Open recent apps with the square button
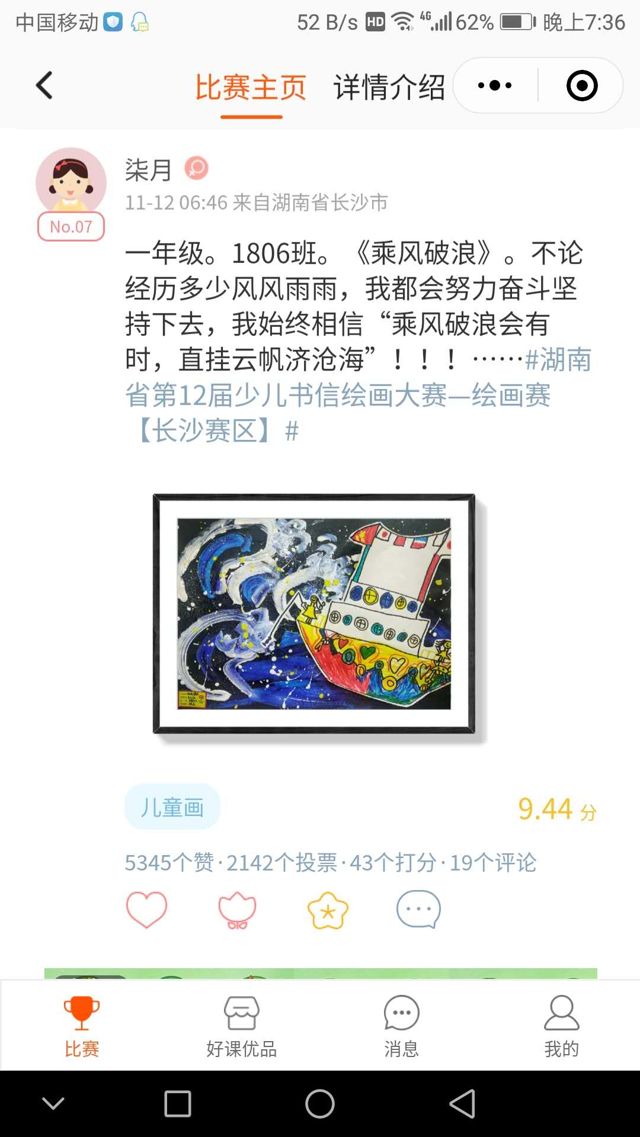The width and height of the screenshot is (640, 1137). click(177, 1104)
